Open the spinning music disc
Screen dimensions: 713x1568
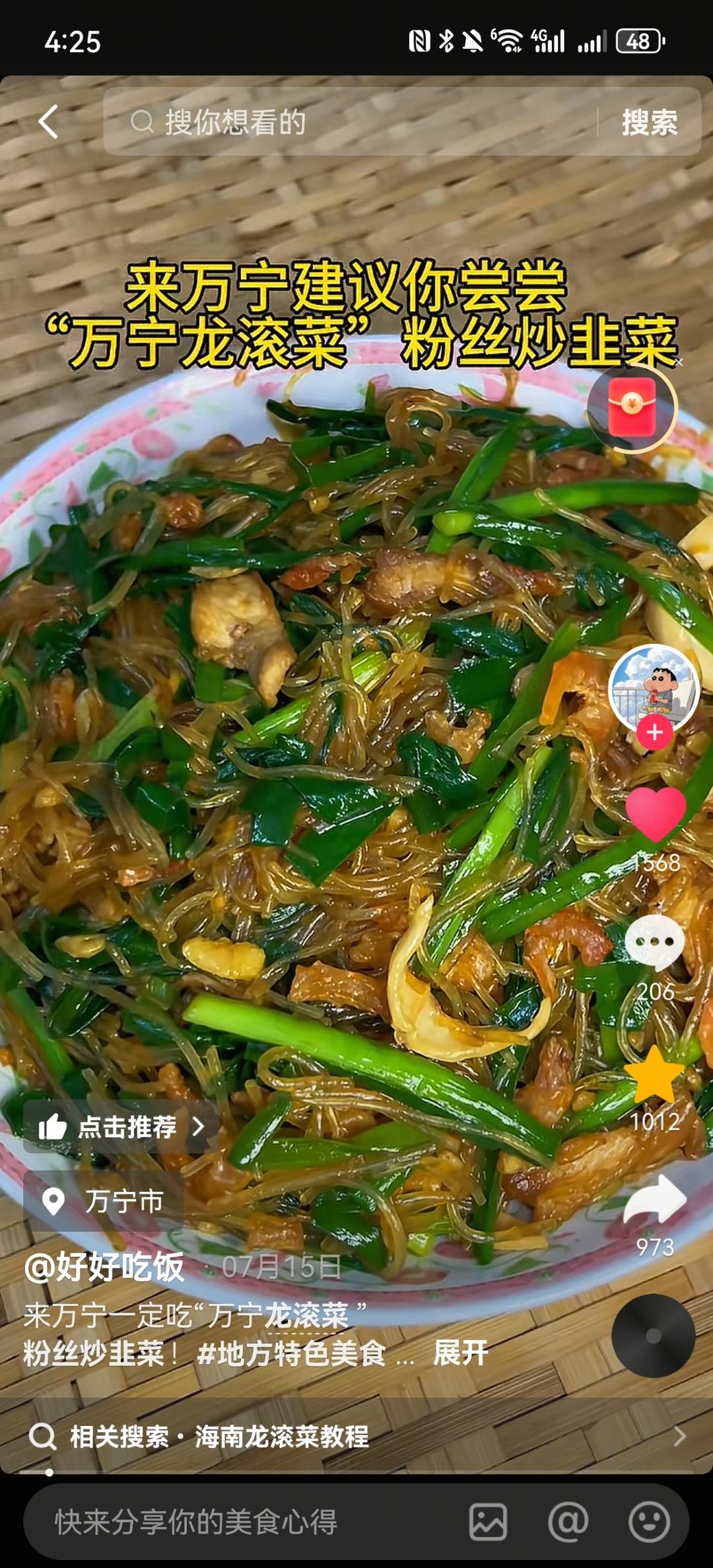click(653, 1336)
